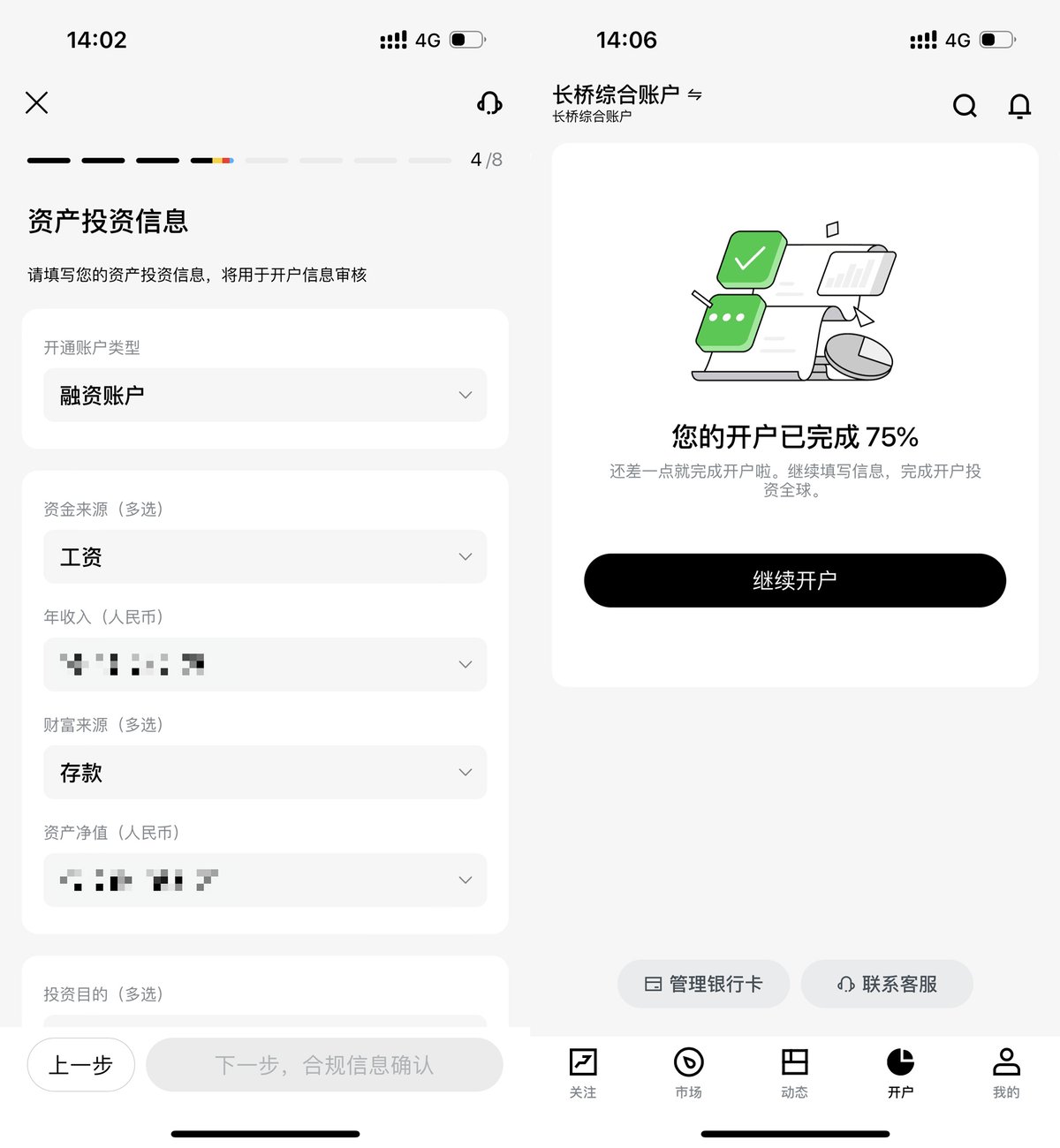Viewport: 1060px width, 1148px height.
Task: Open 管理银行卡
Action: click(703, 984)
